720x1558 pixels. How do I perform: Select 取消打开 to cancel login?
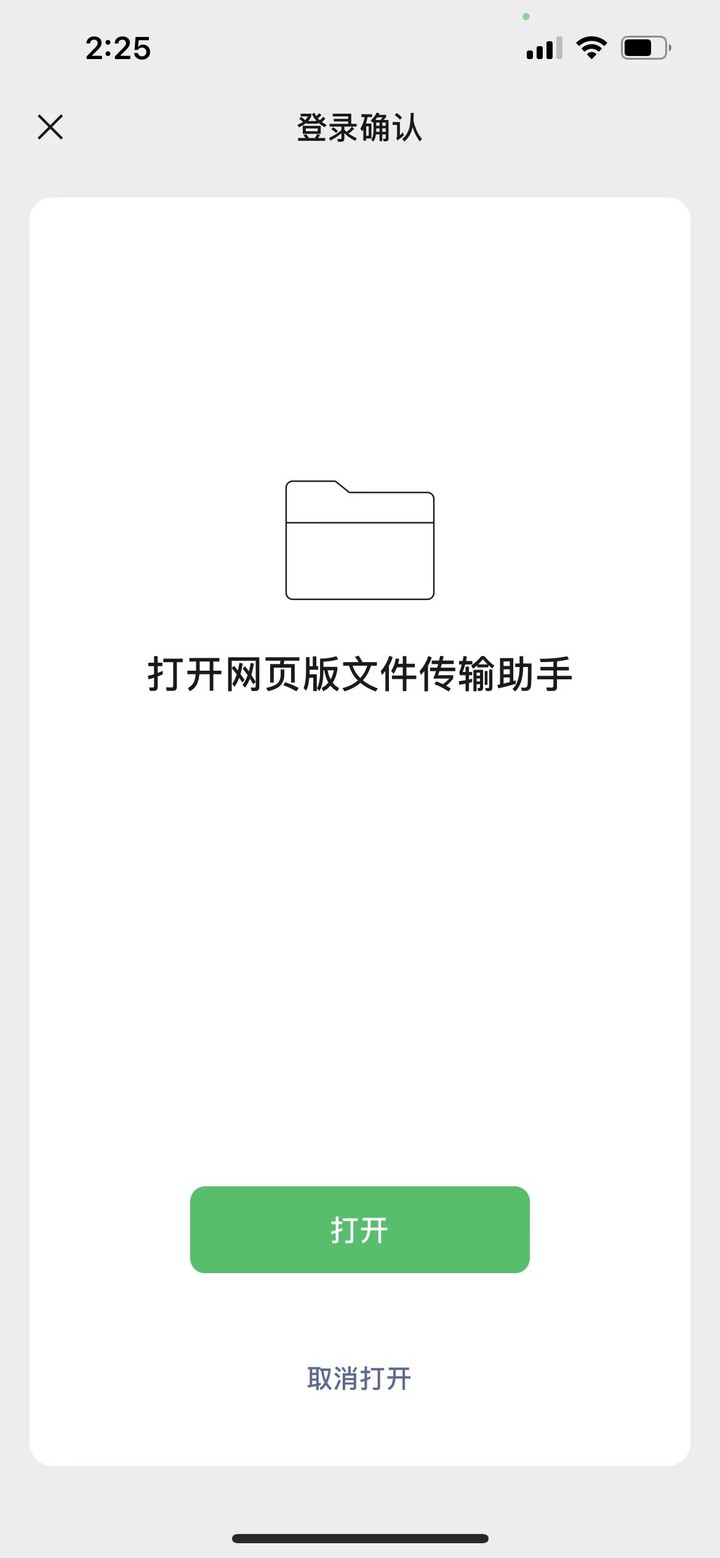pos(359,1378)
